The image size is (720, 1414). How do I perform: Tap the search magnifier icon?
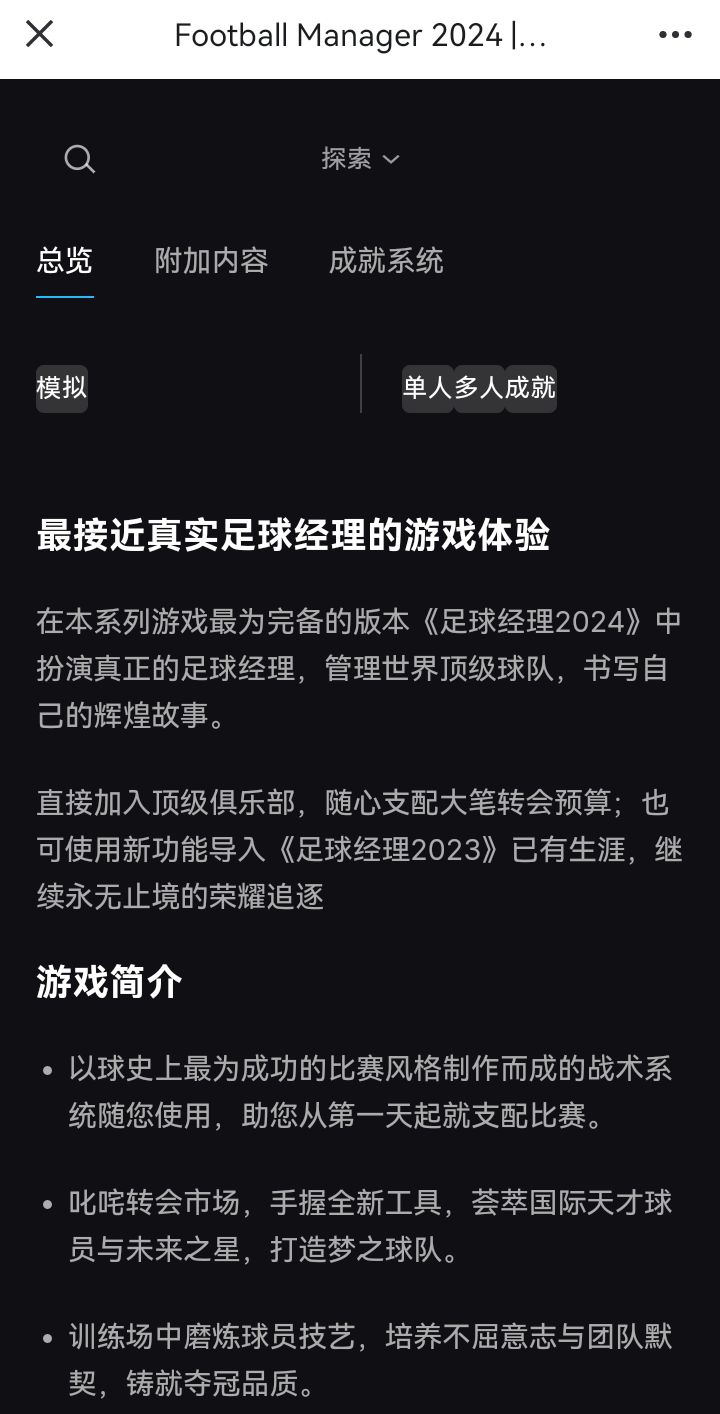pyautogui.click(x=79, y=159)
